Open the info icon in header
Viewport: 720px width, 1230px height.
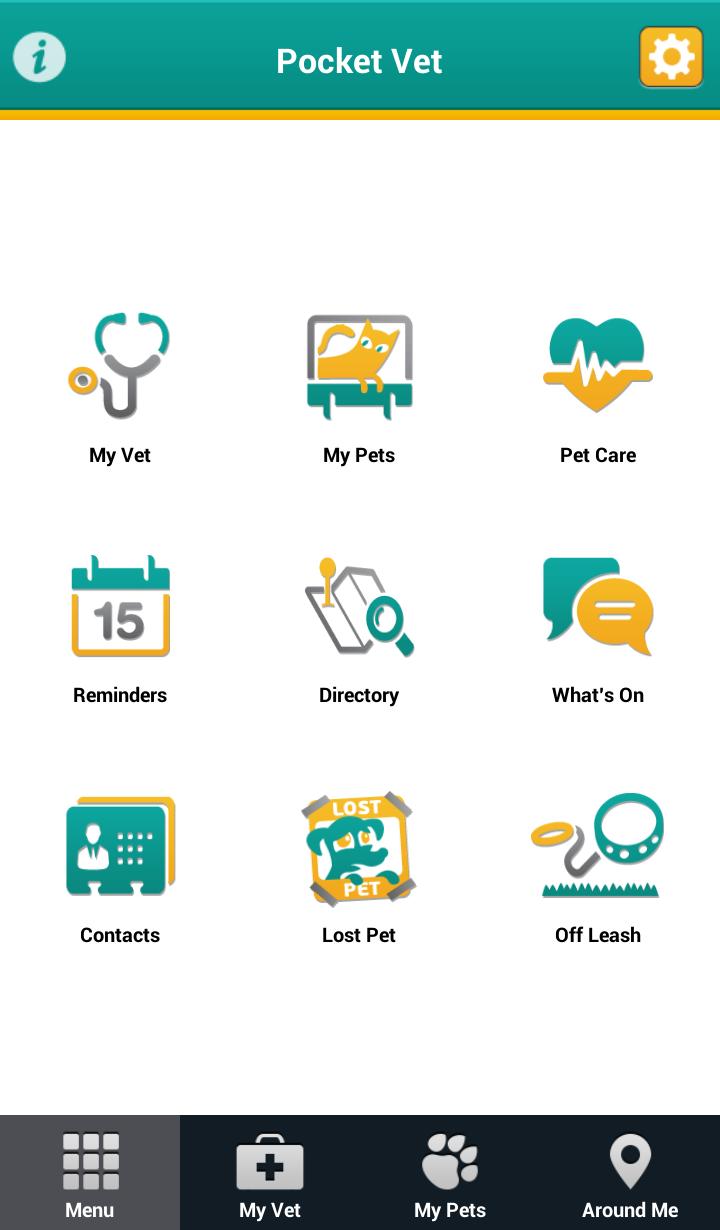point(39,57)
